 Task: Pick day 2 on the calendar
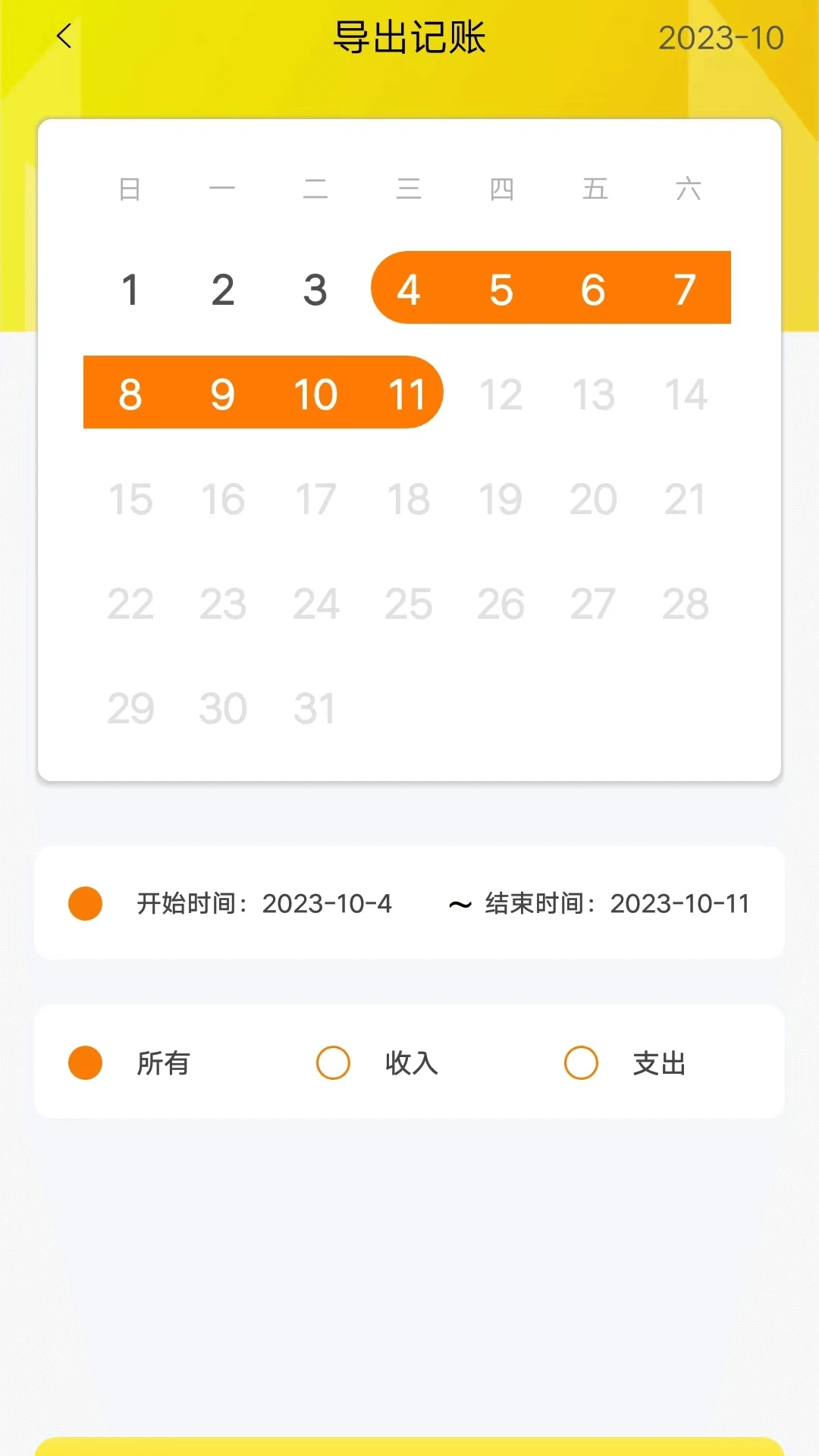(223, 290)
